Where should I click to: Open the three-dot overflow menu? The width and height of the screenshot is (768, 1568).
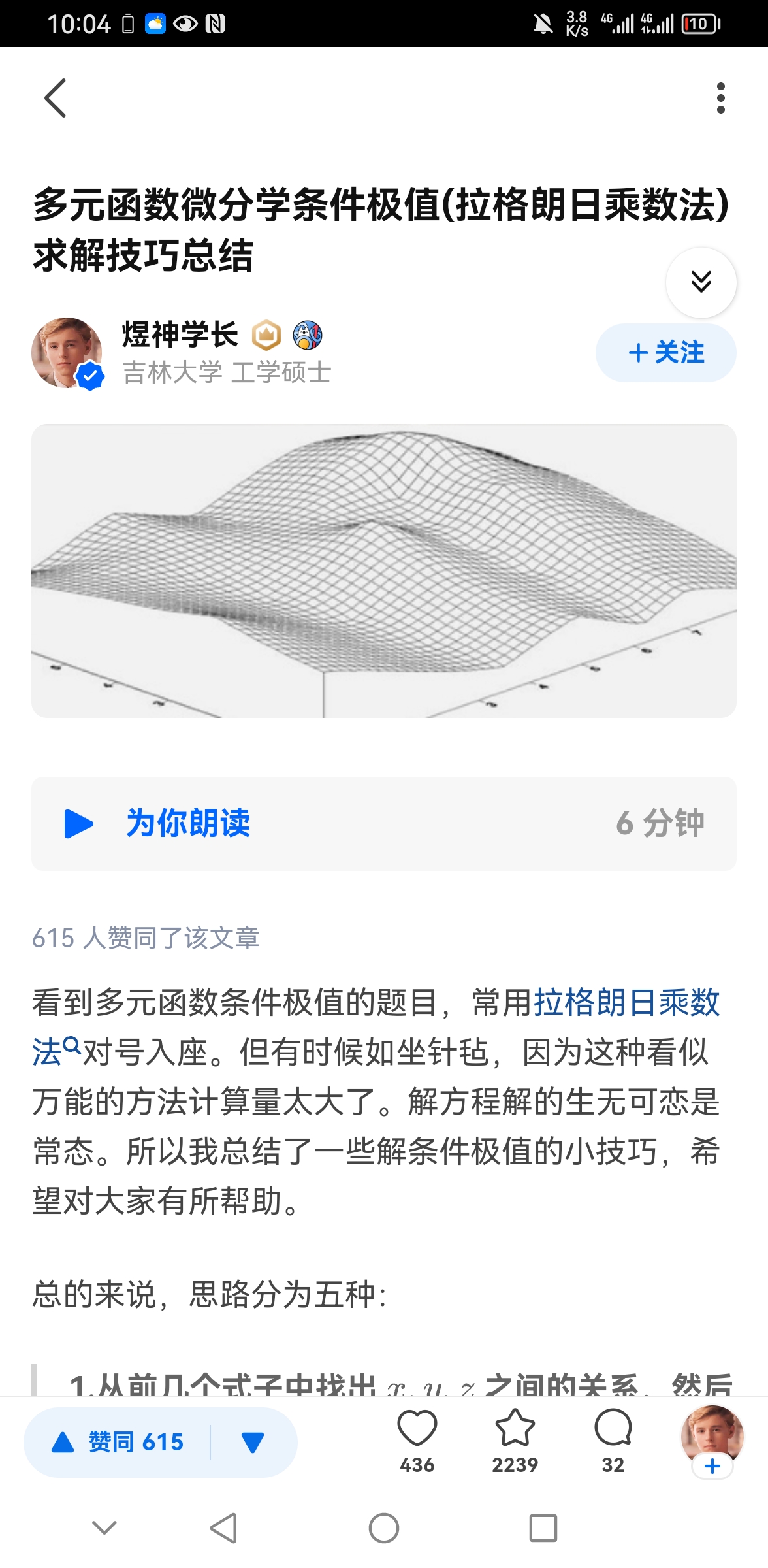(x=720, y=98)
